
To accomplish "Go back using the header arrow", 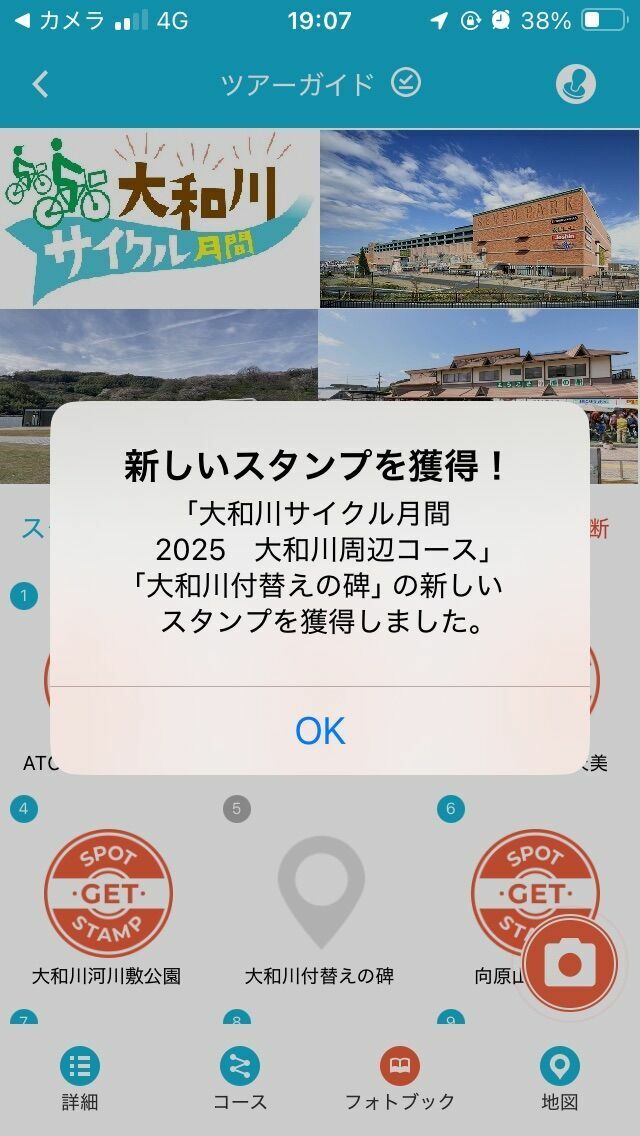I will pos(40,84).
